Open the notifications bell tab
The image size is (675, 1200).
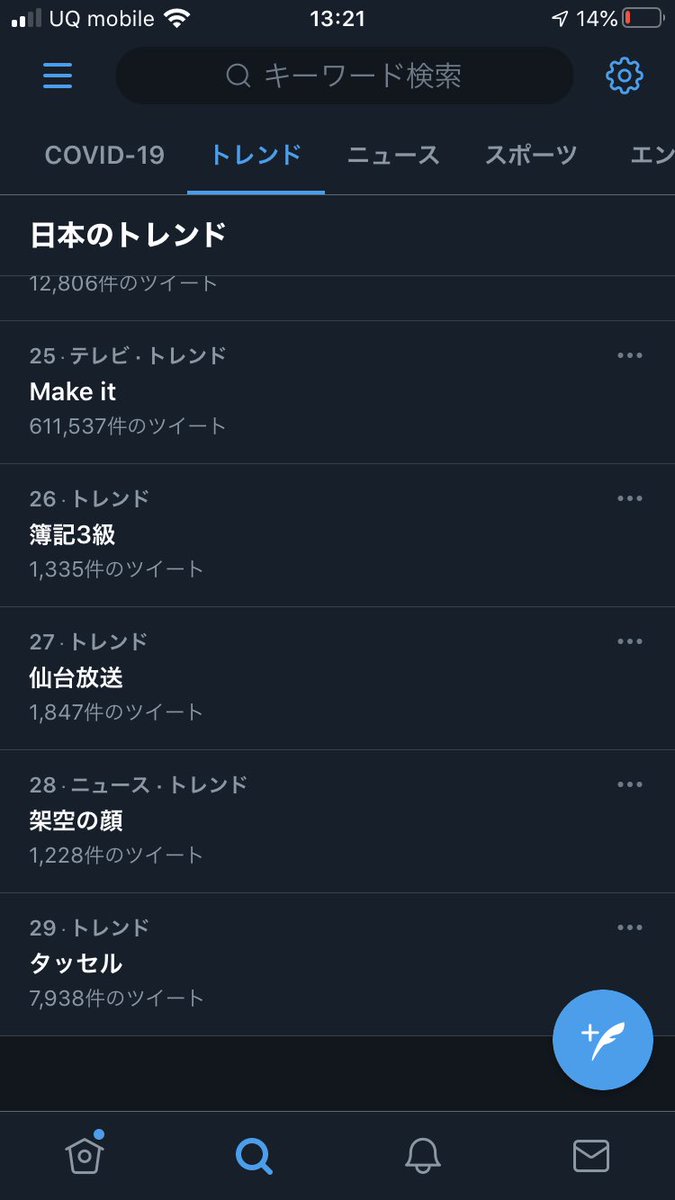pyautogui.click(x=423, y=1156)
